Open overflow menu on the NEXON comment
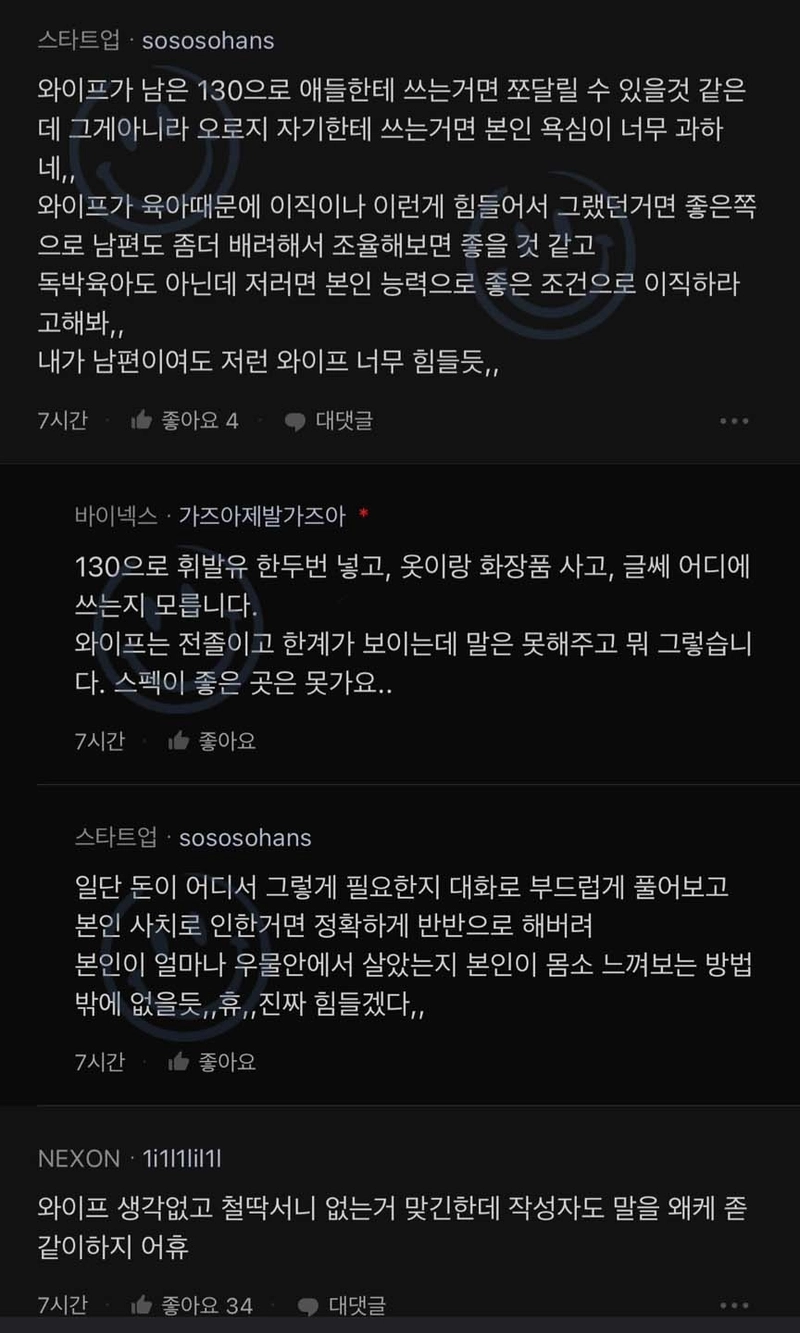The width and height of the screenshot is (800, 1333). pos(734,1305)
